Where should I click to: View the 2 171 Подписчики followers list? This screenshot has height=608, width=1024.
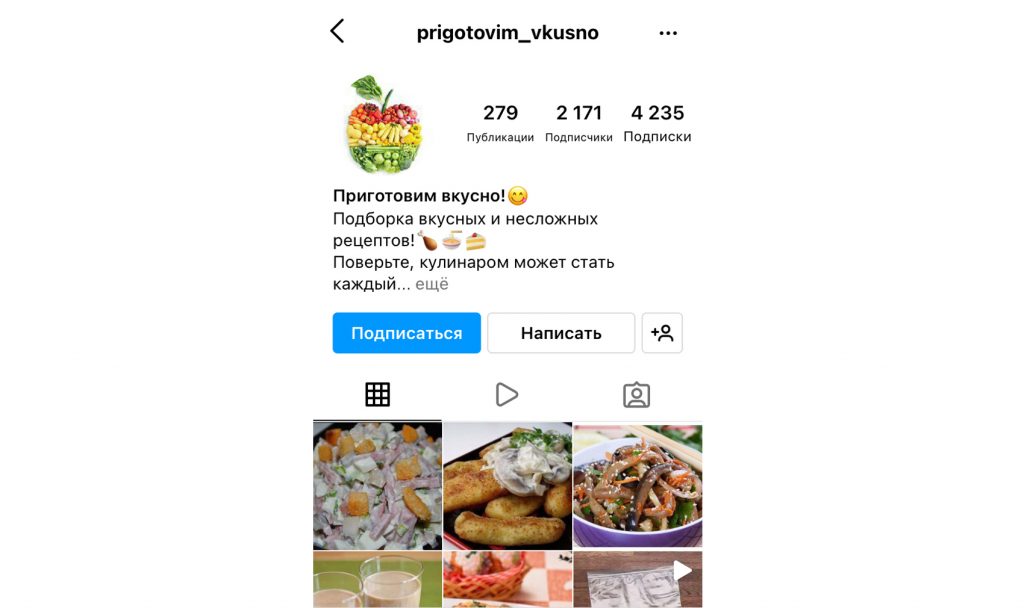pyautogui.click(x=578, y=123)
